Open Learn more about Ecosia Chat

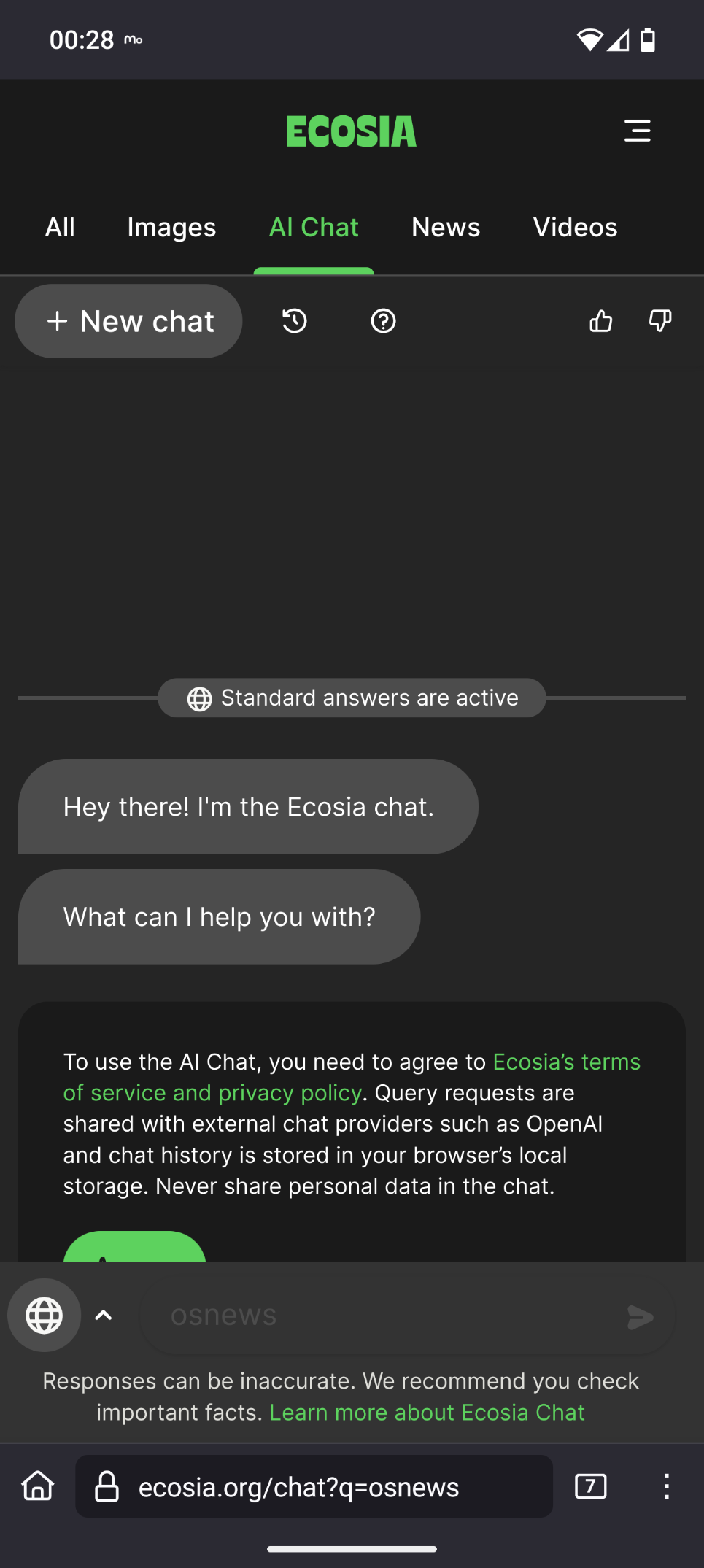click(427, 1413)
